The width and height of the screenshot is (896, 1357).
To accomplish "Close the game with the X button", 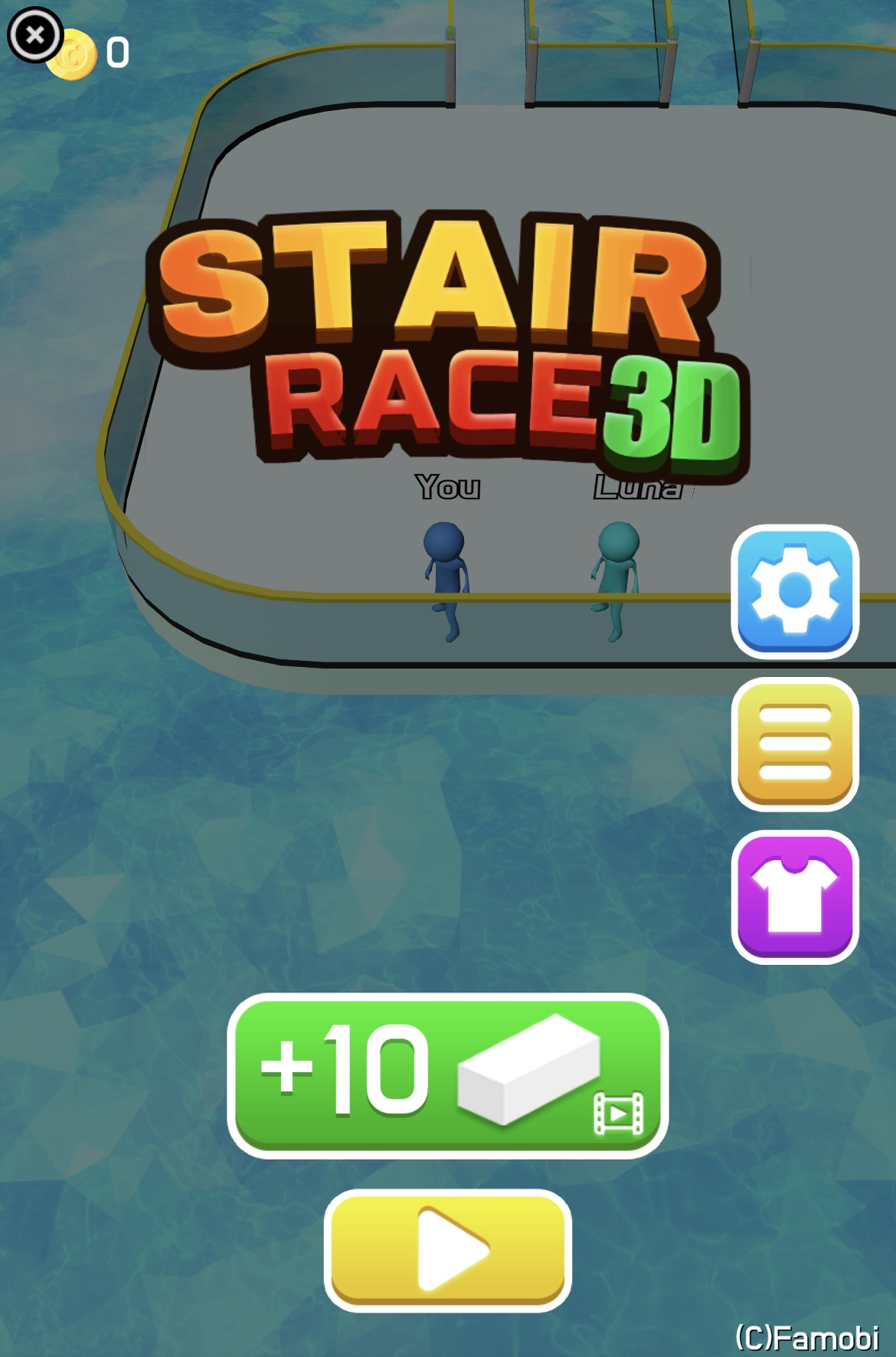I will (x=34, y=34).
